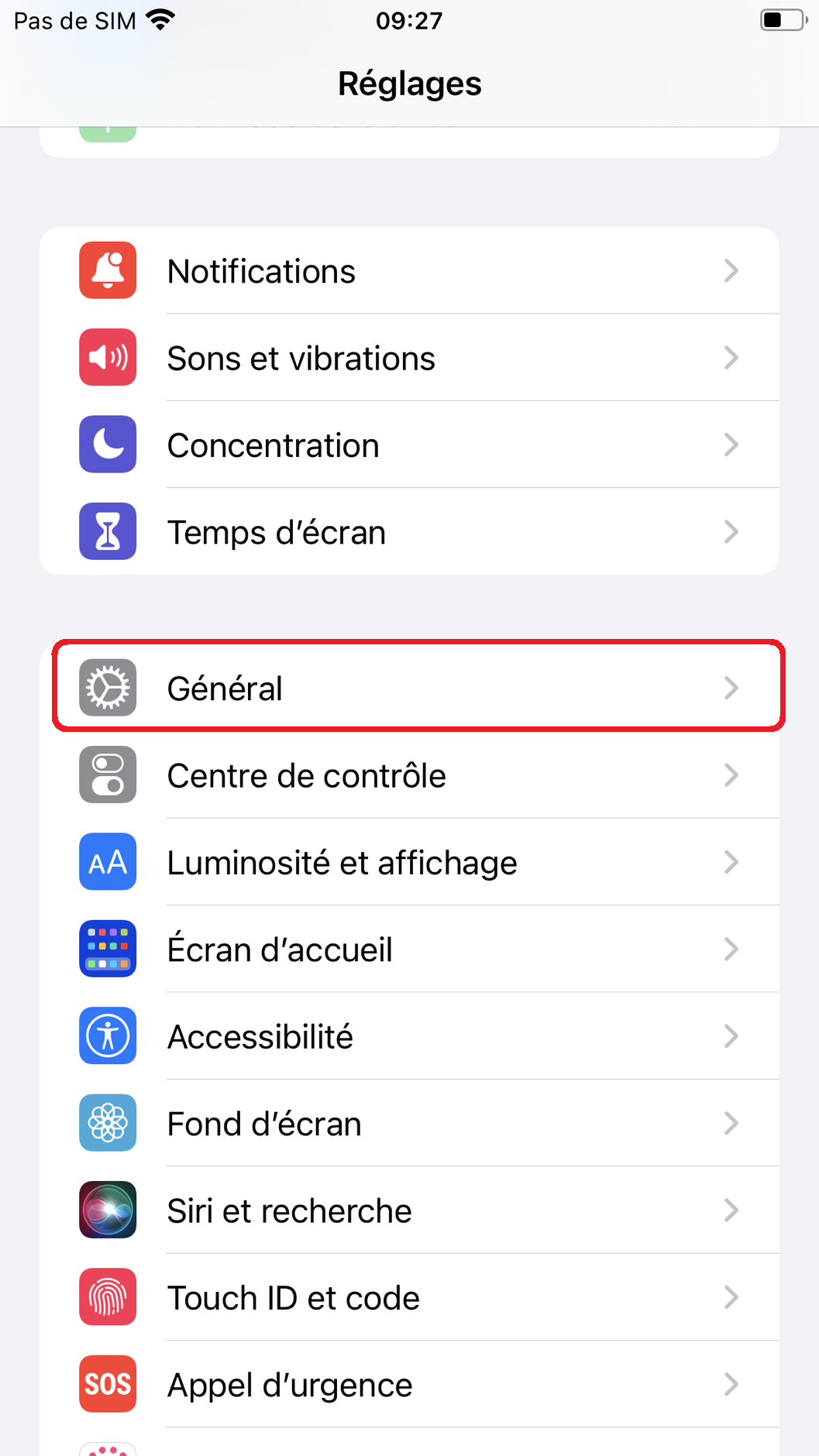Open Sons et vibrations settings
The width and height of the screenshot is (819, 1456).
[x=409, y=358]
